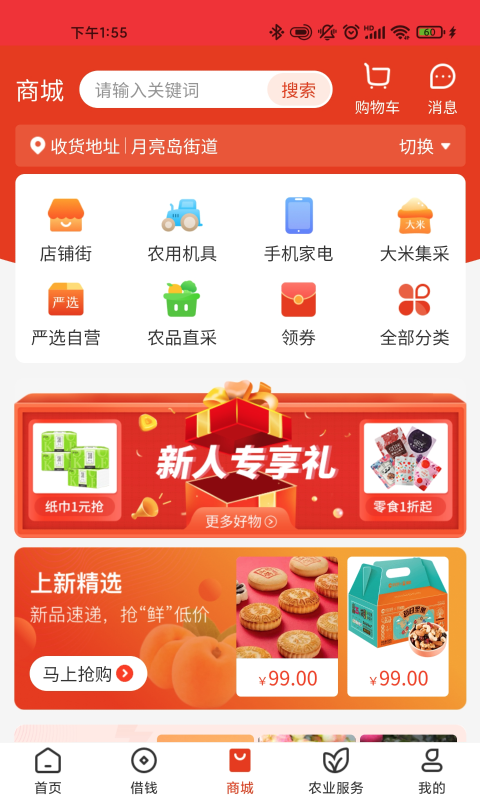
Task: Open the 购物车 shopping cart
Action: 377,89
